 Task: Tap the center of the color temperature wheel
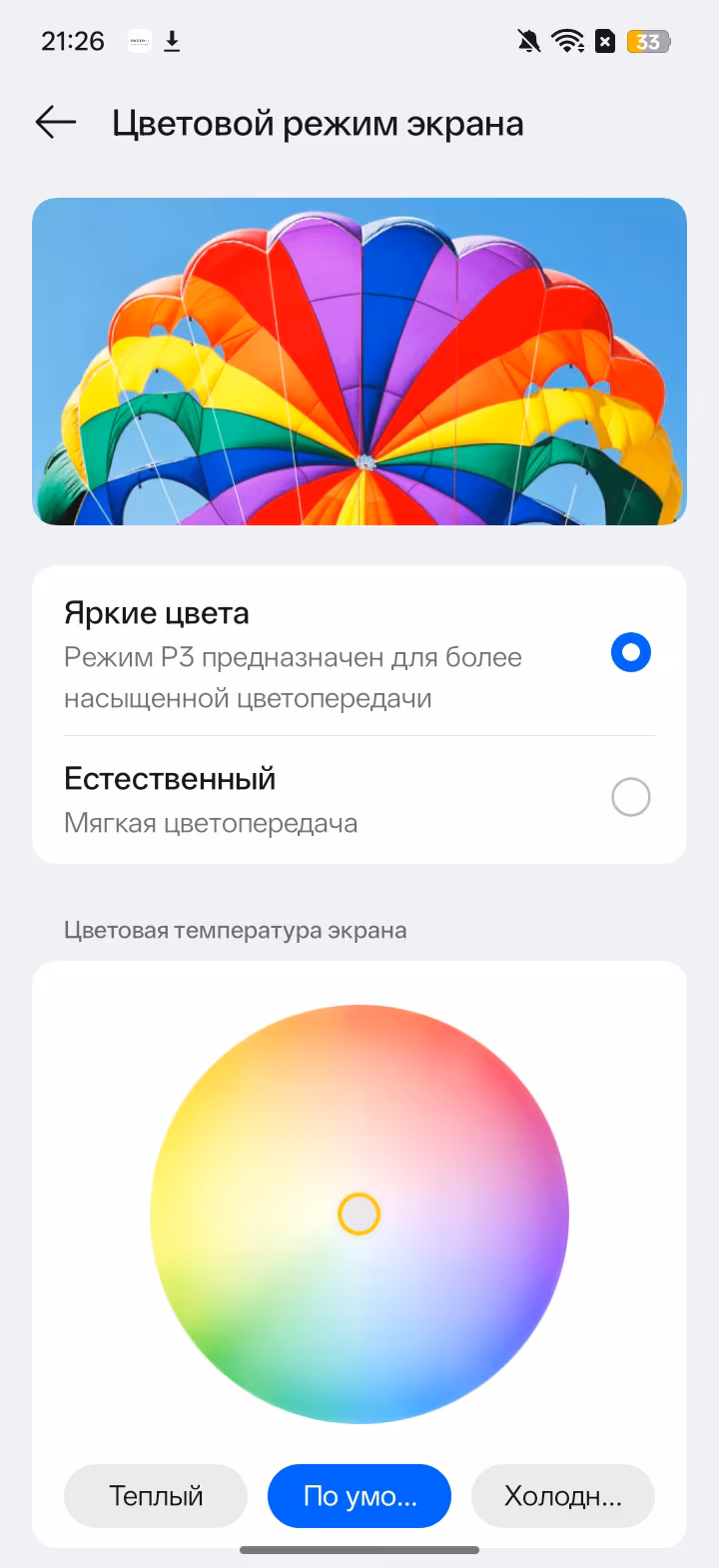359,1214
